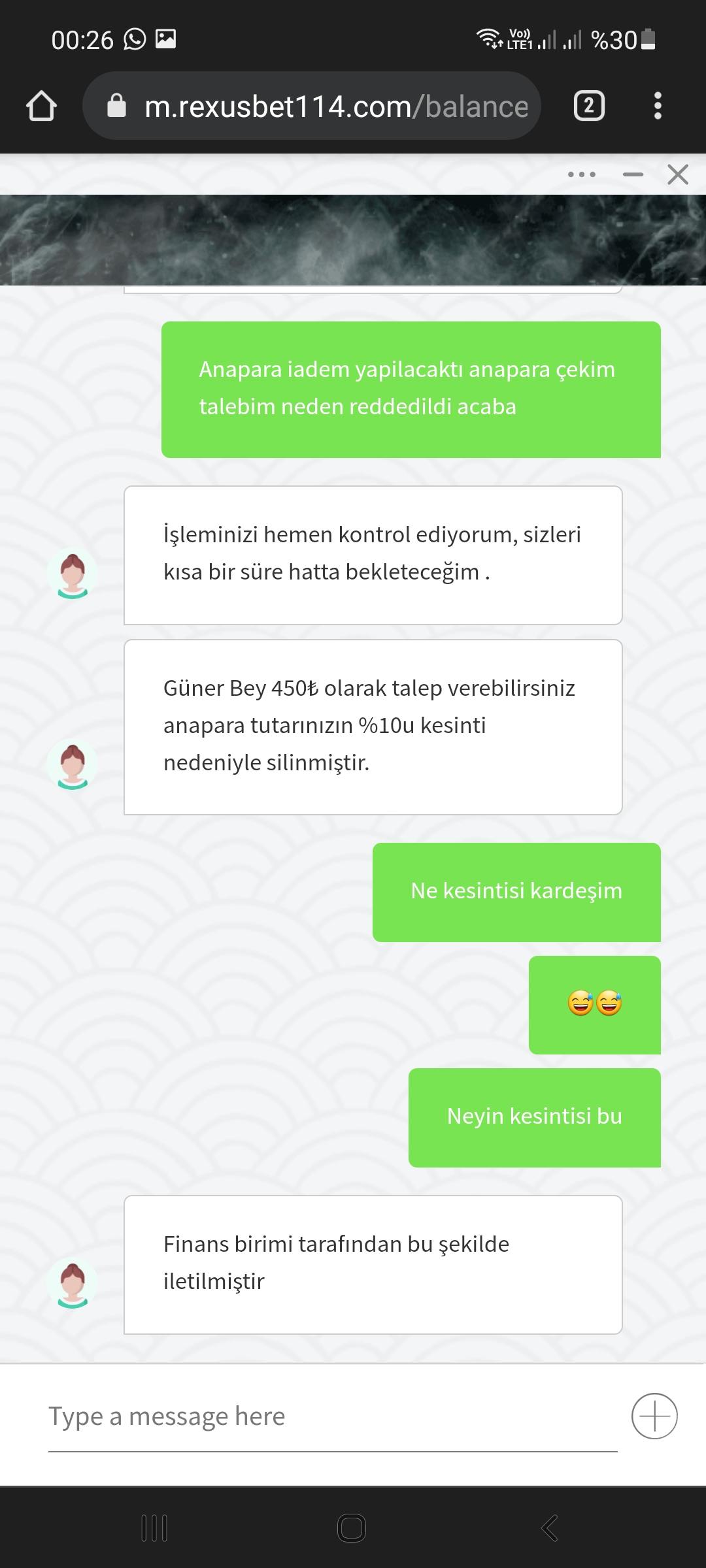The height and width of the screenshot is (1568, 706).
Task: Open the browser three-dot overflow menu
Action: (x=658, y=106)
